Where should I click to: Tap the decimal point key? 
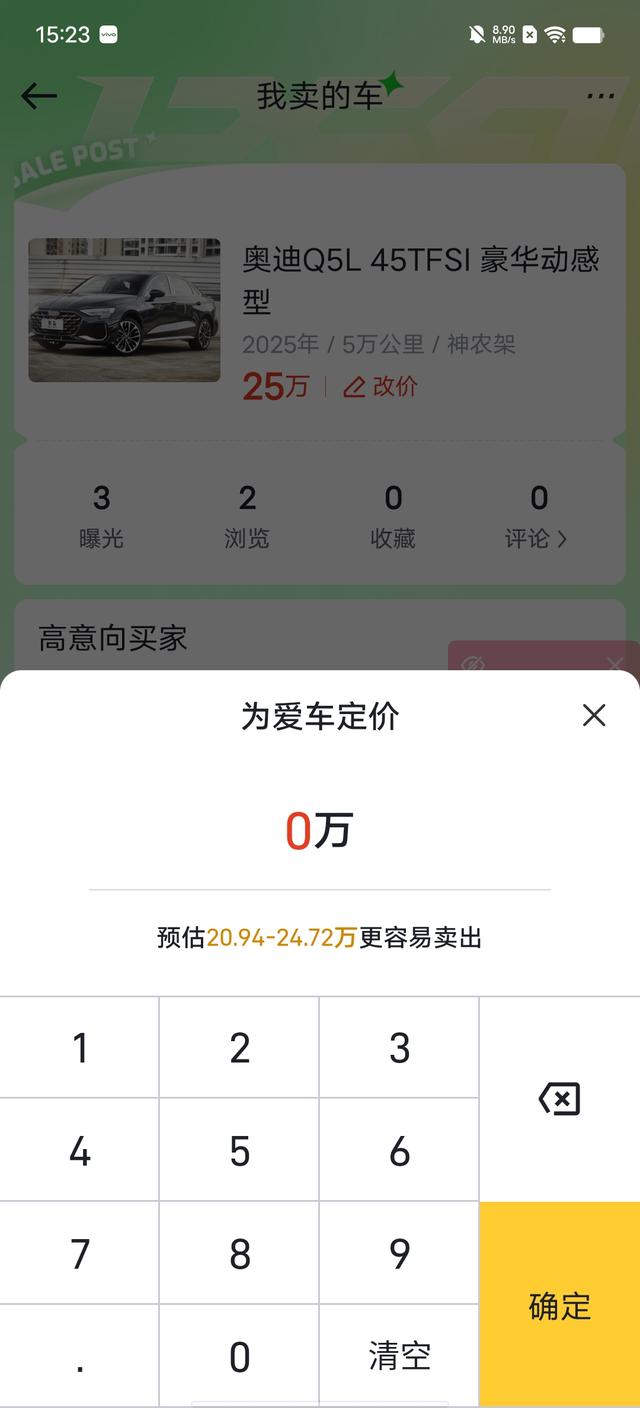tap(79, 1356)
